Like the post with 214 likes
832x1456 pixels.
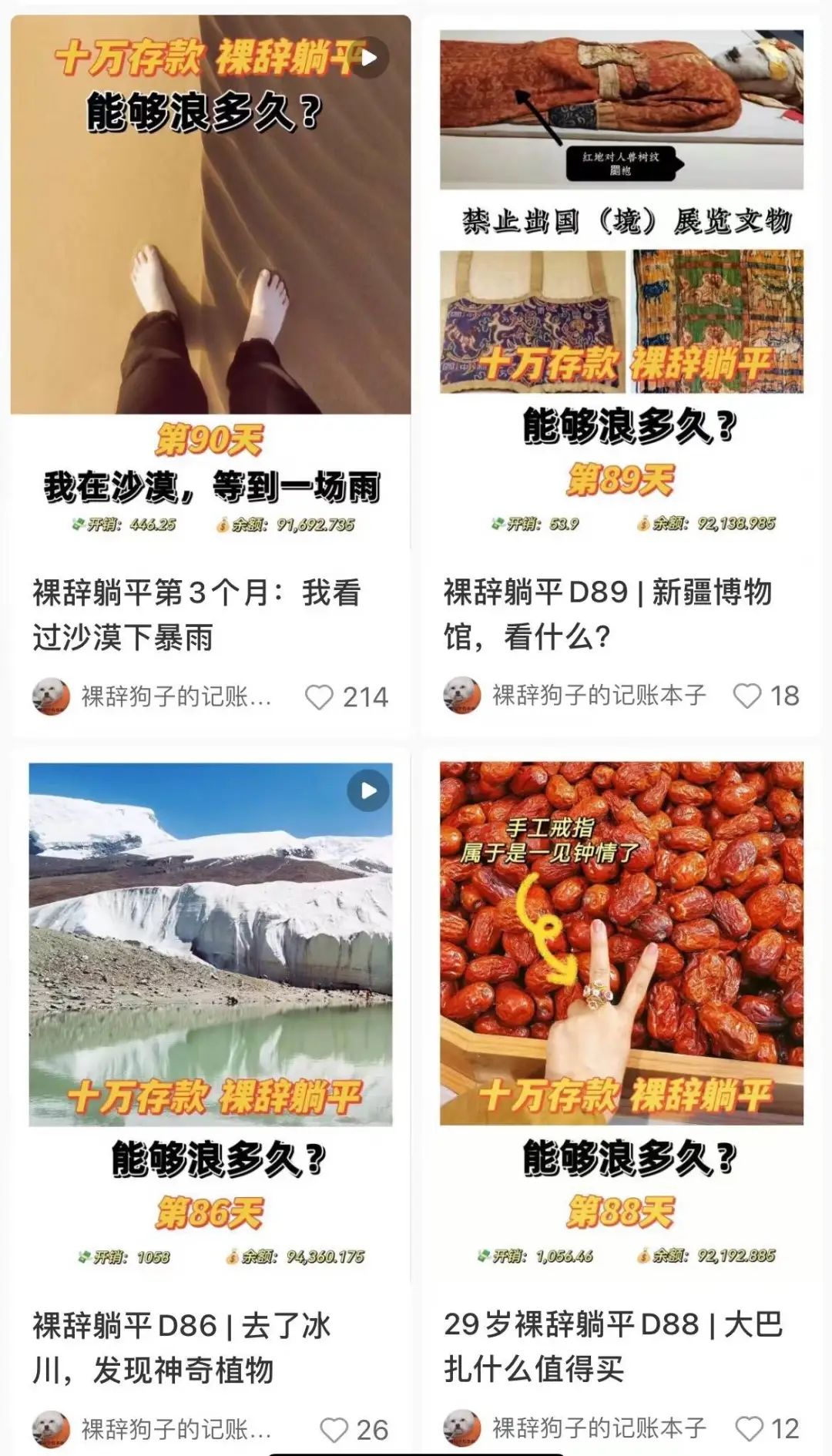coord(320,697)
